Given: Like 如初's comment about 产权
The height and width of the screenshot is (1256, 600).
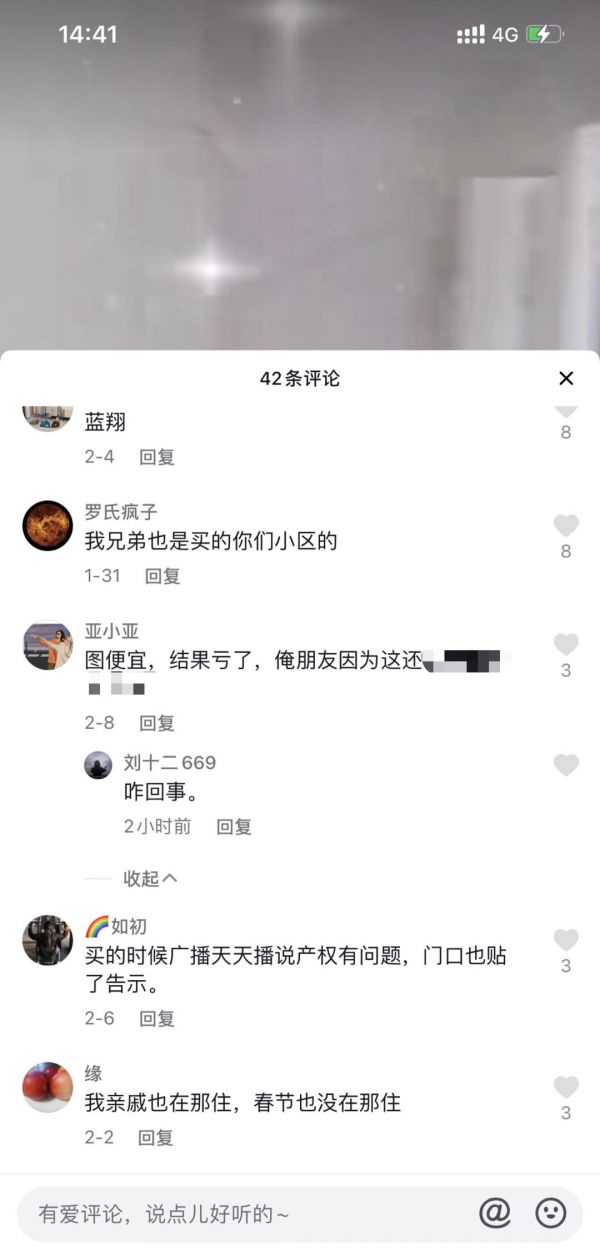Looking at the screenshot, I should tap(566, 941).
